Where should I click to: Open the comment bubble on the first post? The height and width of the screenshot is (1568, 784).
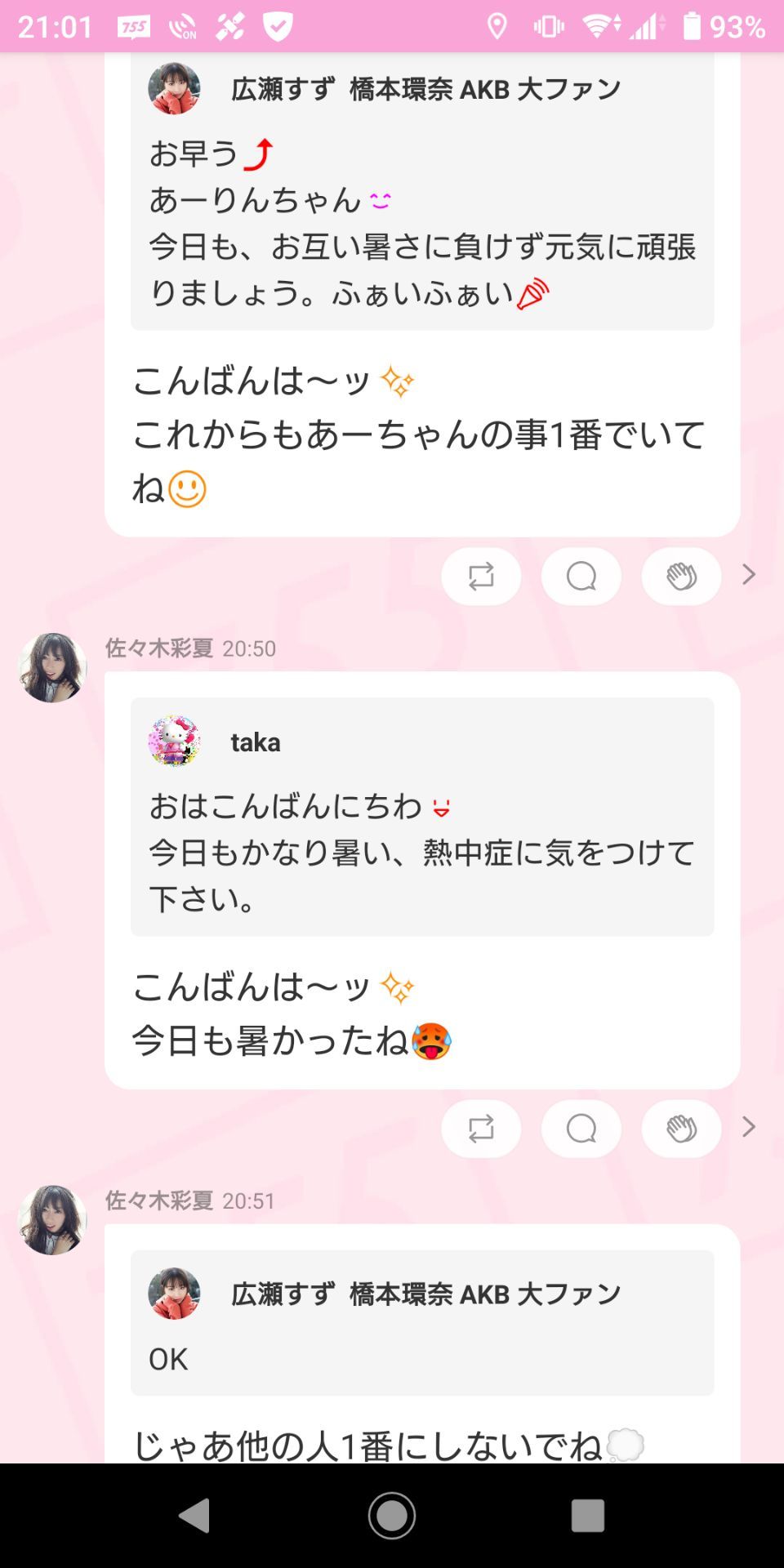pos(581,577)
